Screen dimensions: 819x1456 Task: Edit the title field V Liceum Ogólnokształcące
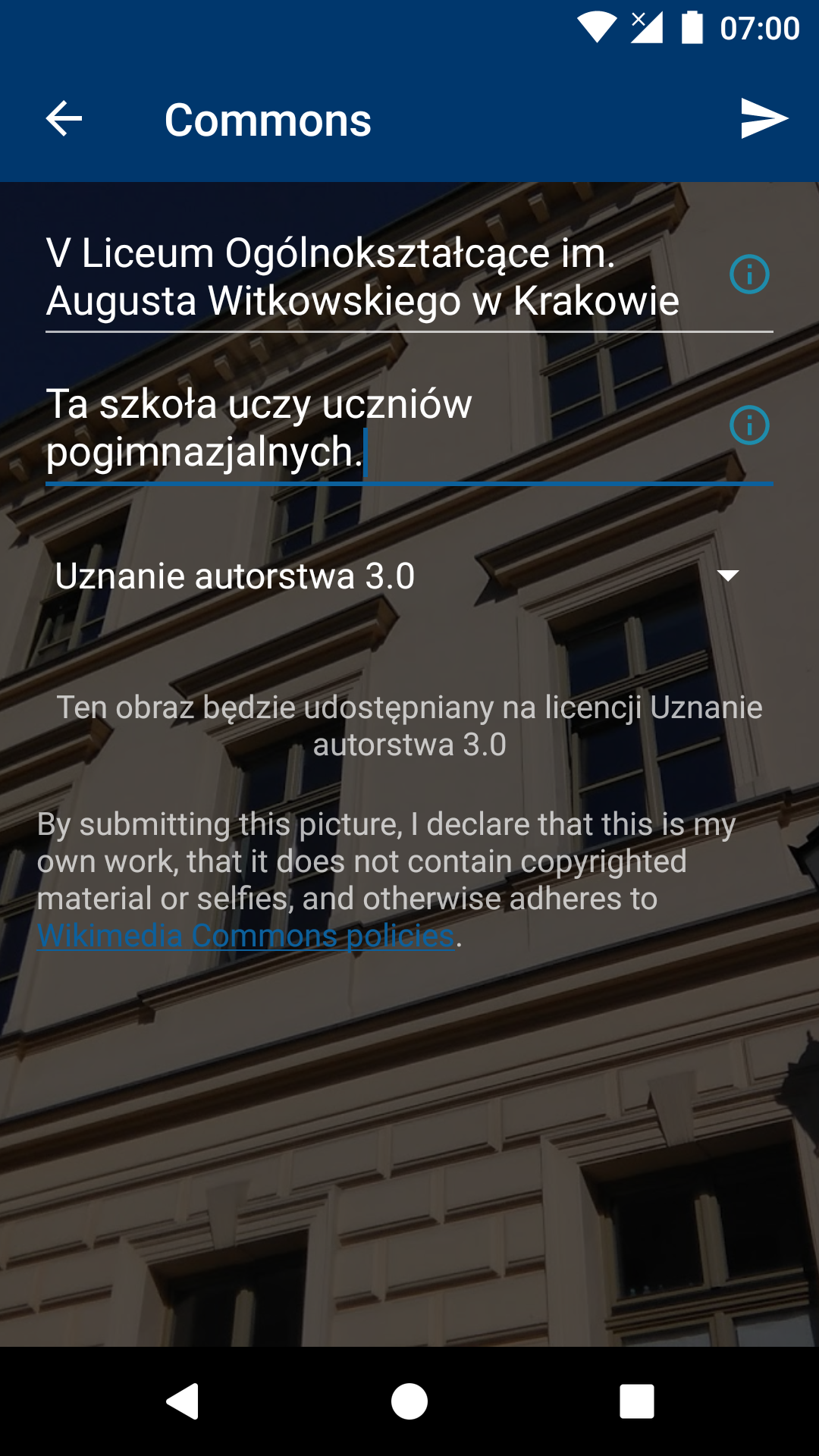pyautogui.click(x=364, y=277)
